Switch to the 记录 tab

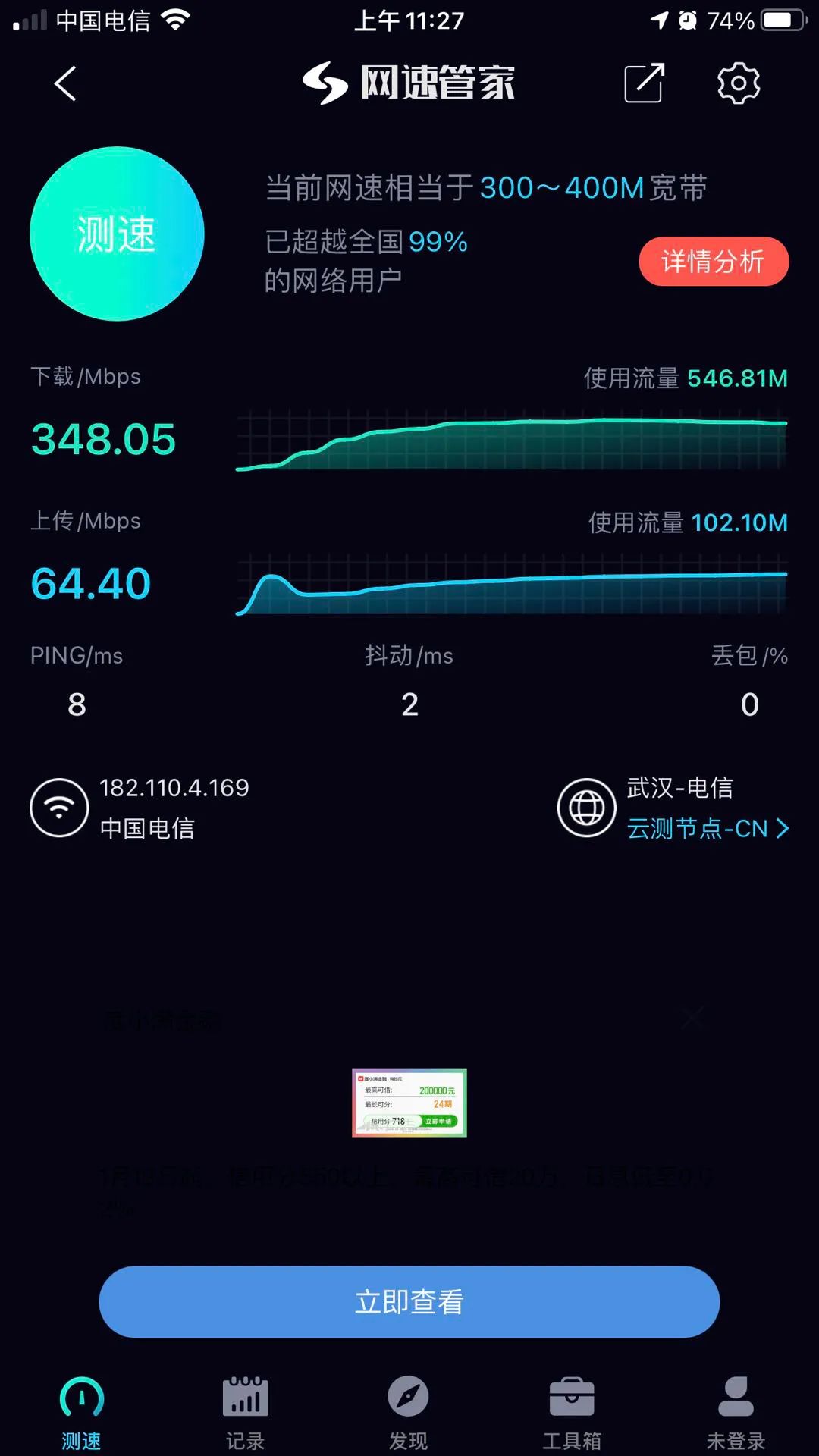tap(245, 1412)
